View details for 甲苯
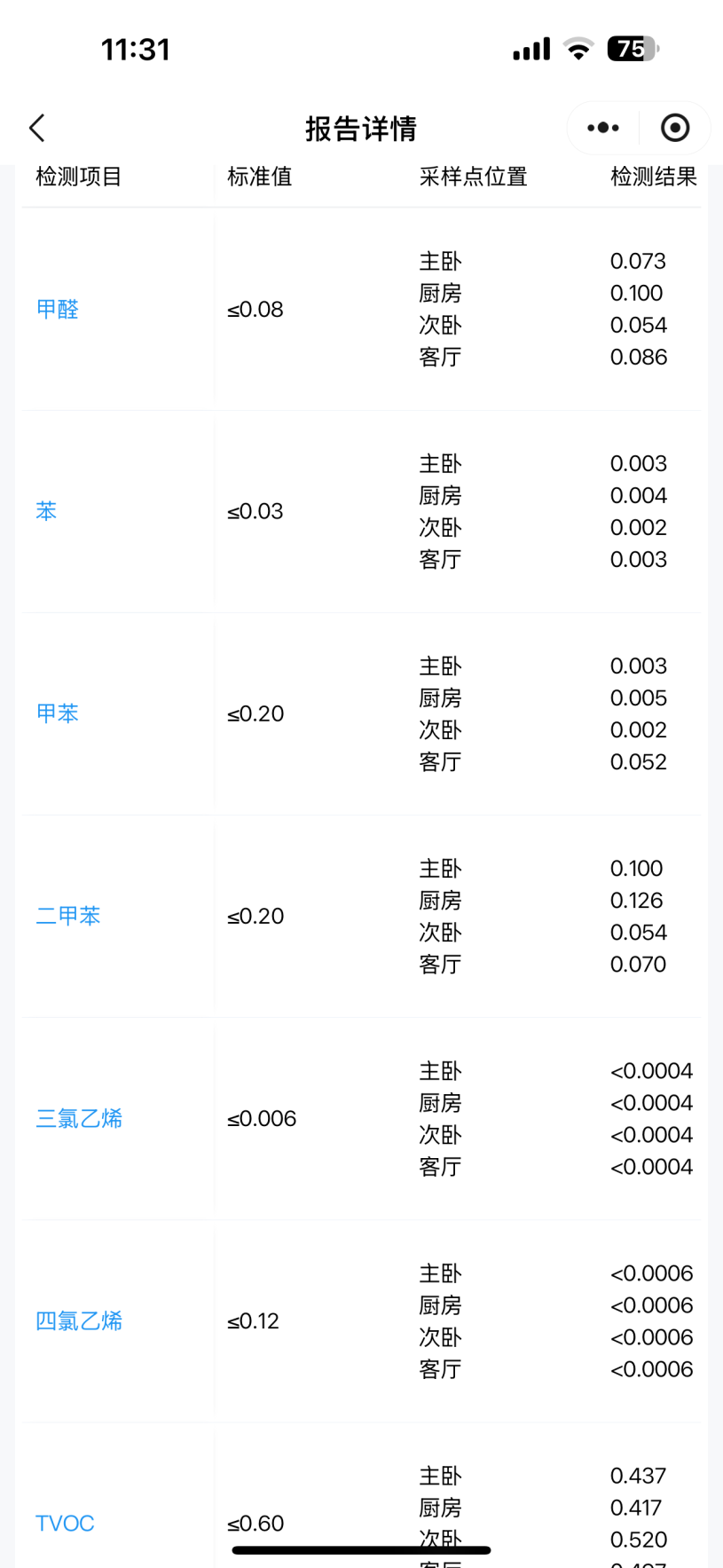723x1568 pixels. pos(58,714)
